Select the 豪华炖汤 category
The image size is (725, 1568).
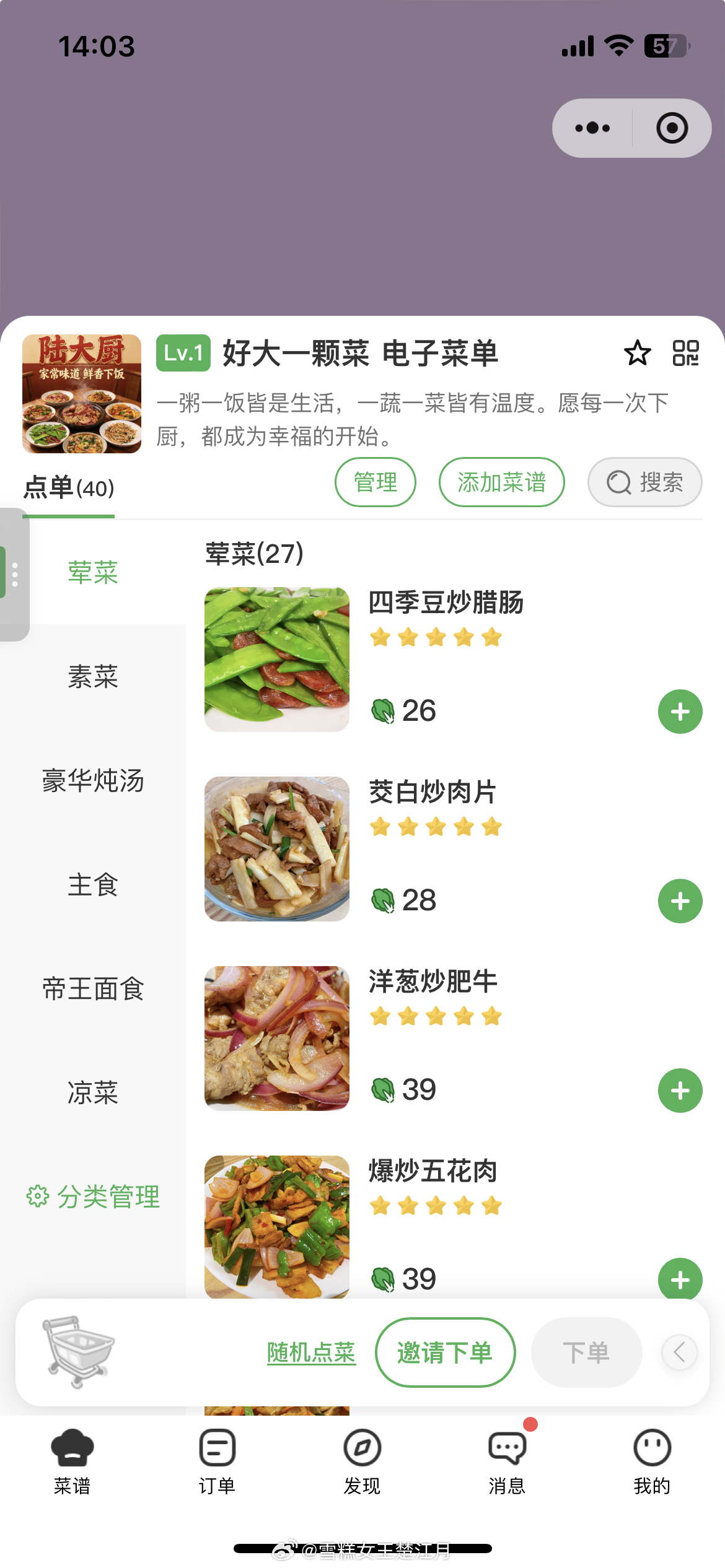pyautogui.click(x=93, y=780)
